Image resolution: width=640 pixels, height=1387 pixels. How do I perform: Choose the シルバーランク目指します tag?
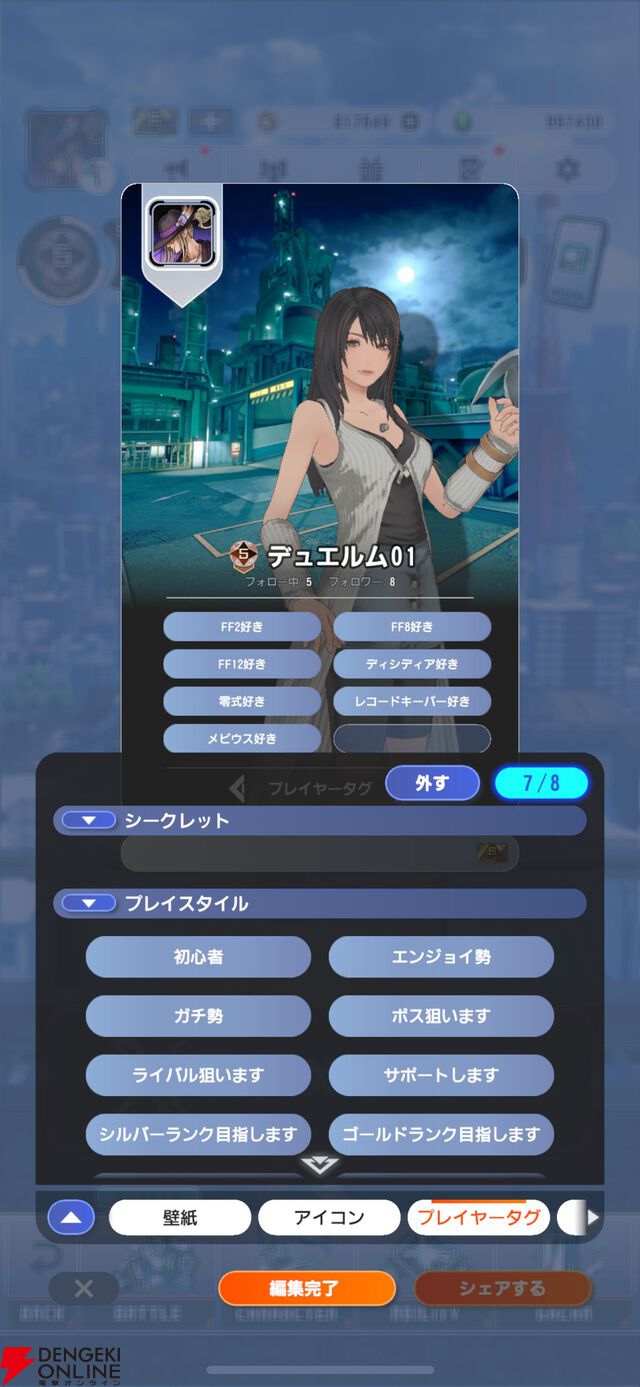click(198, 1134)
